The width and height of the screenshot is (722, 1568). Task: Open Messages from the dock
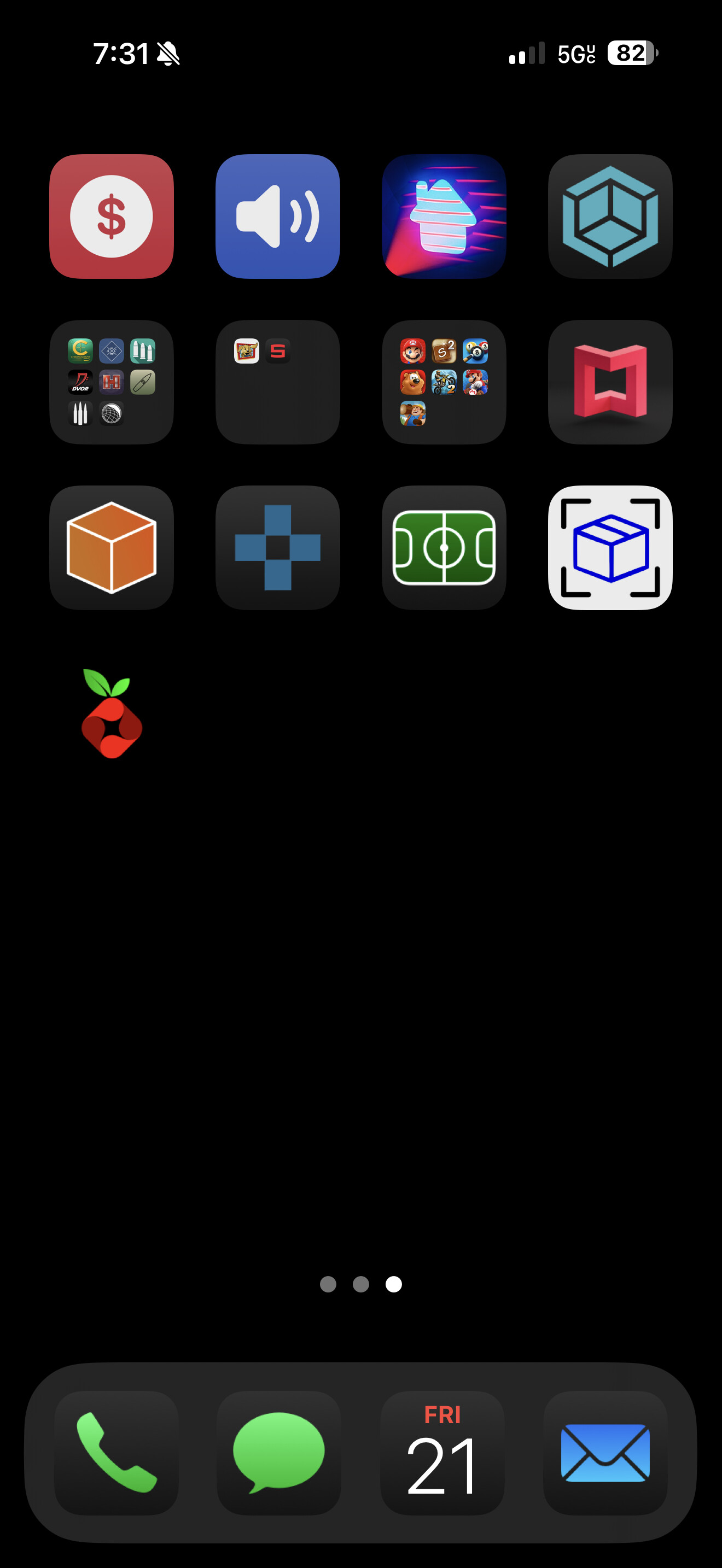coord(279,1453)
